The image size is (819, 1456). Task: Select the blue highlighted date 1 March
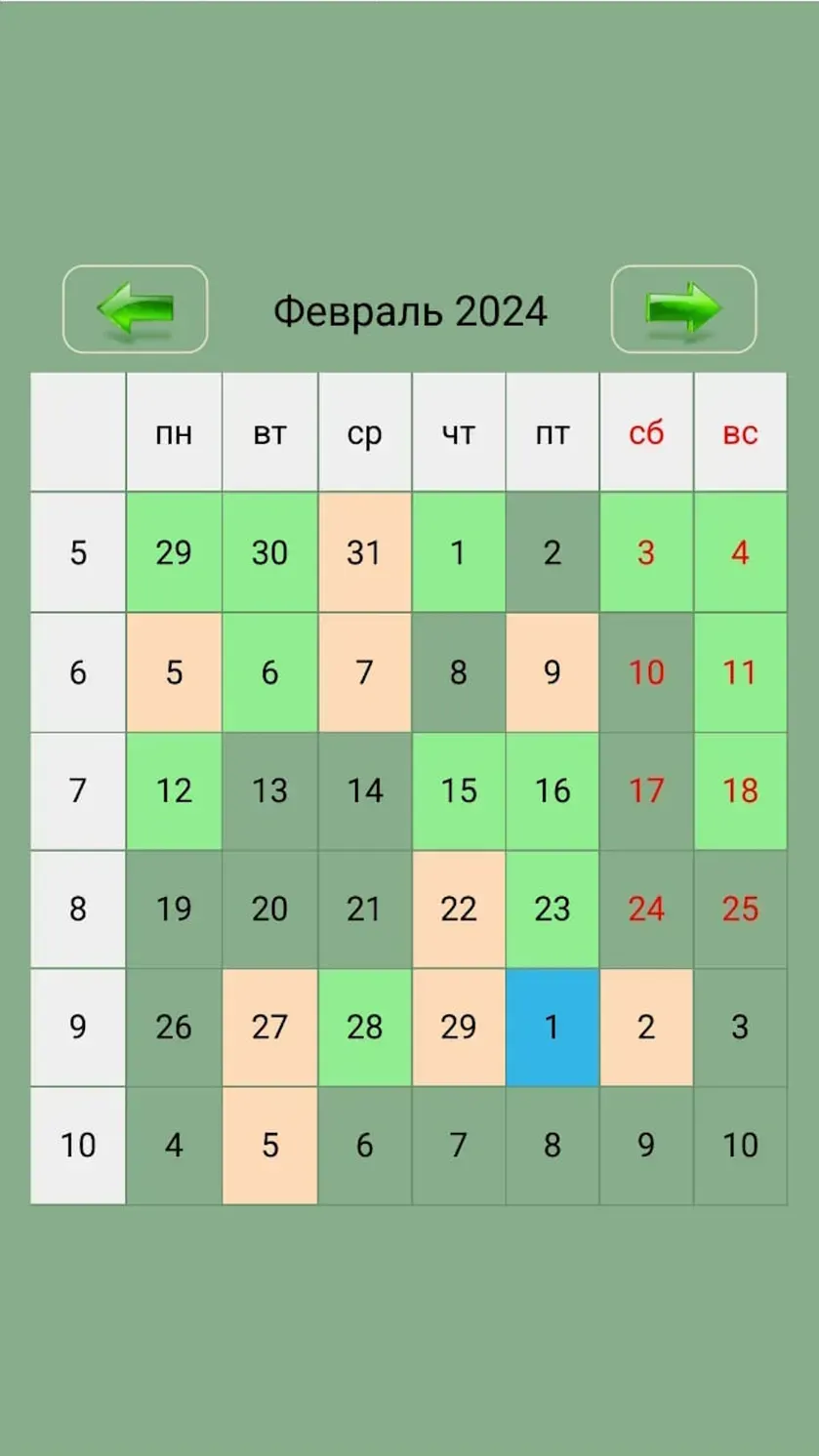pyautogui.click(x=553, y=1027)
